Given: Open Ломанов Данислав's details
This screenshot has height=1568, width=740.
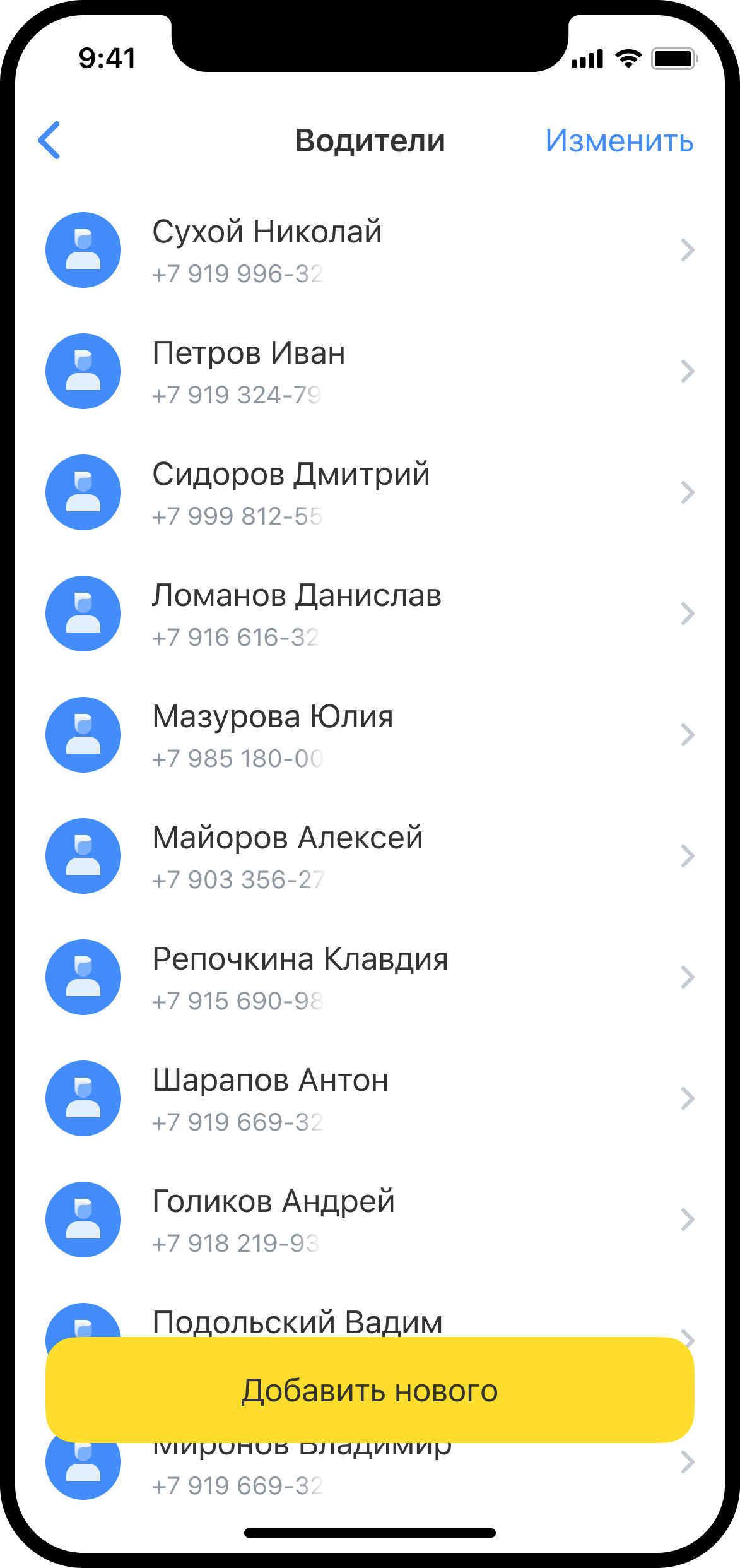Looking at the screenshot, I should click(x=370, y=614).
